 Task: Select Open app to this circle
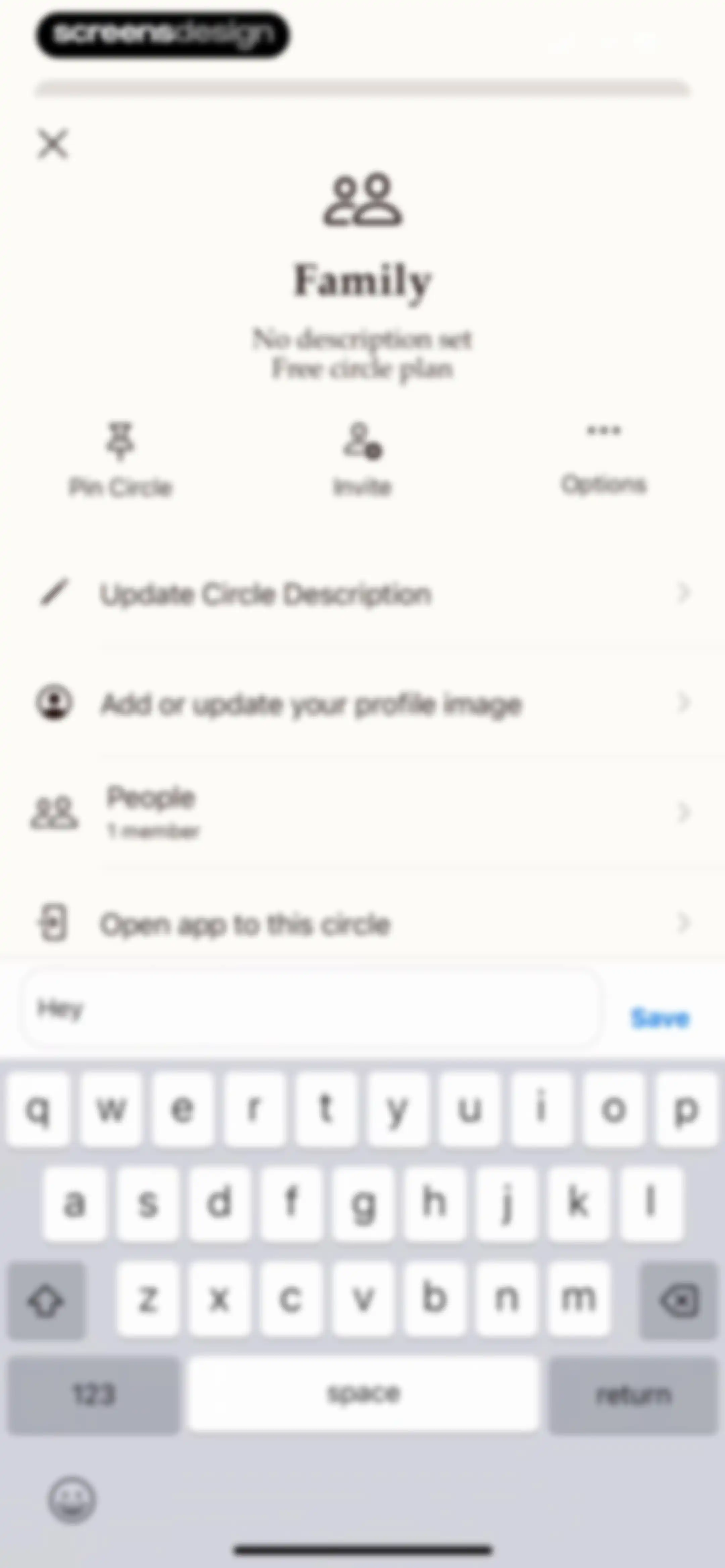click(362, 924)
